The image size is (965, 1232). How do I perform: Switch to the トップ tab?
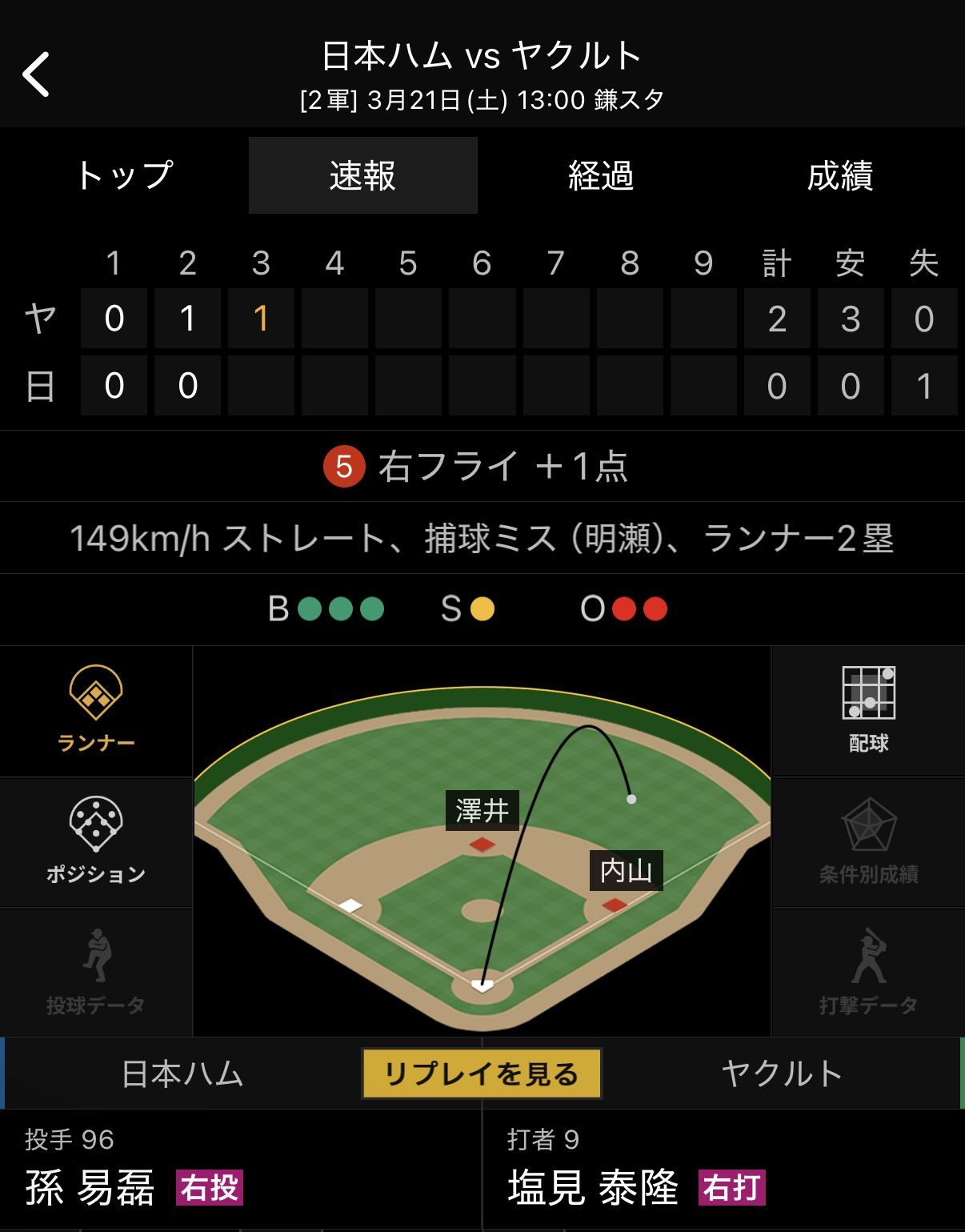point(125,175)
